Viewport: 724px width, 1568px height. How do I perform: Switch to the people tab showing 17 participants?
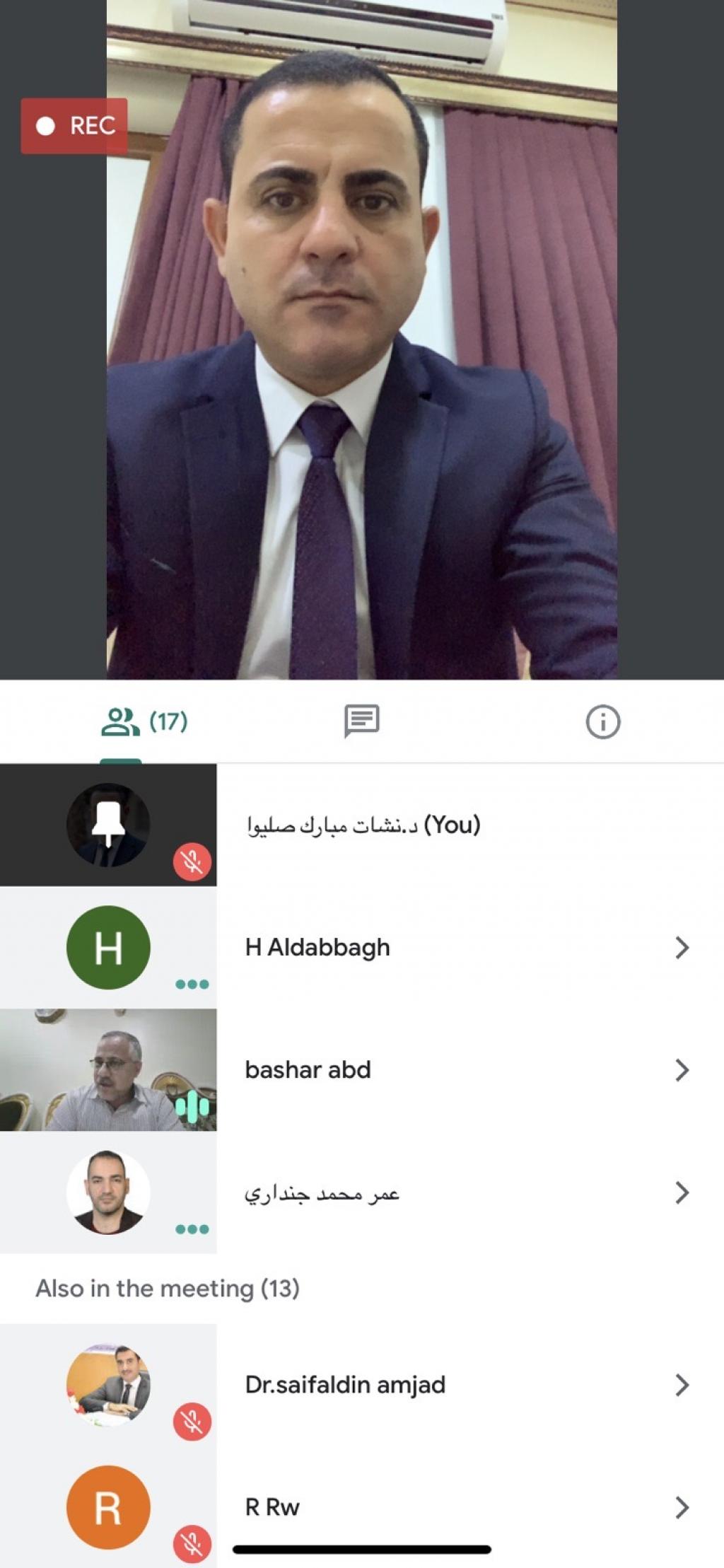click(144, 721)
